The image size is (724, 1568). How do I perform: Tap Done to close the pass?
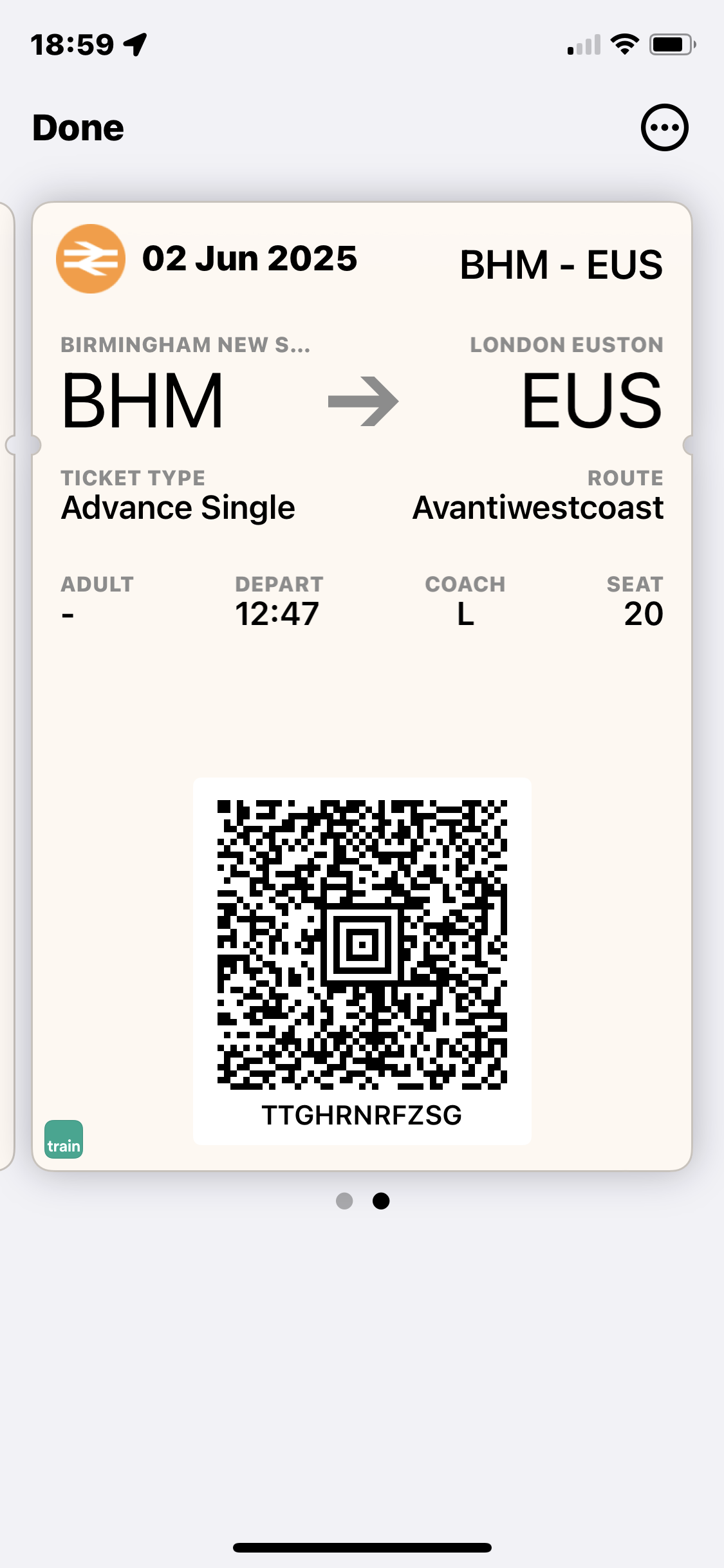coord(78,127)
